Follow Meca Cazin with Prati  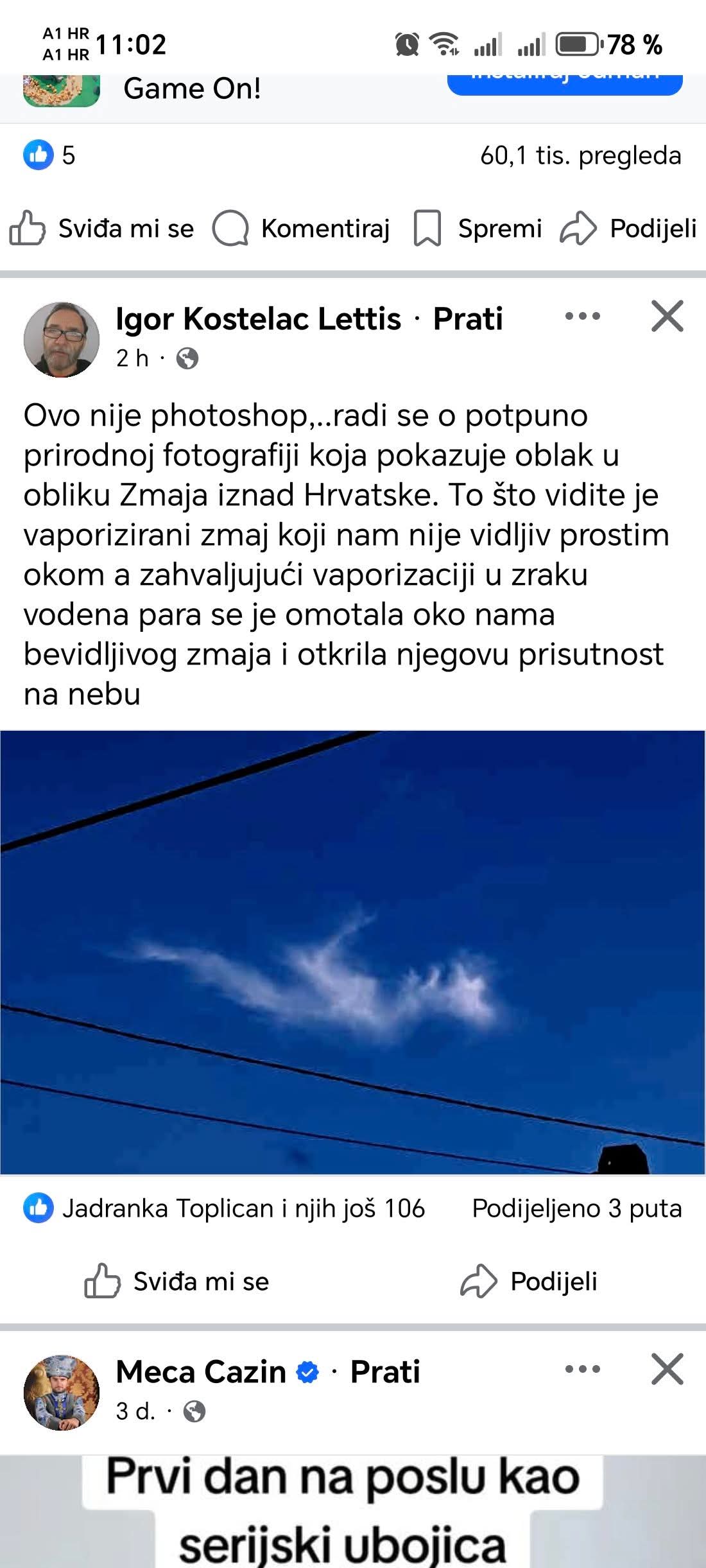(x=385, y=1372)
